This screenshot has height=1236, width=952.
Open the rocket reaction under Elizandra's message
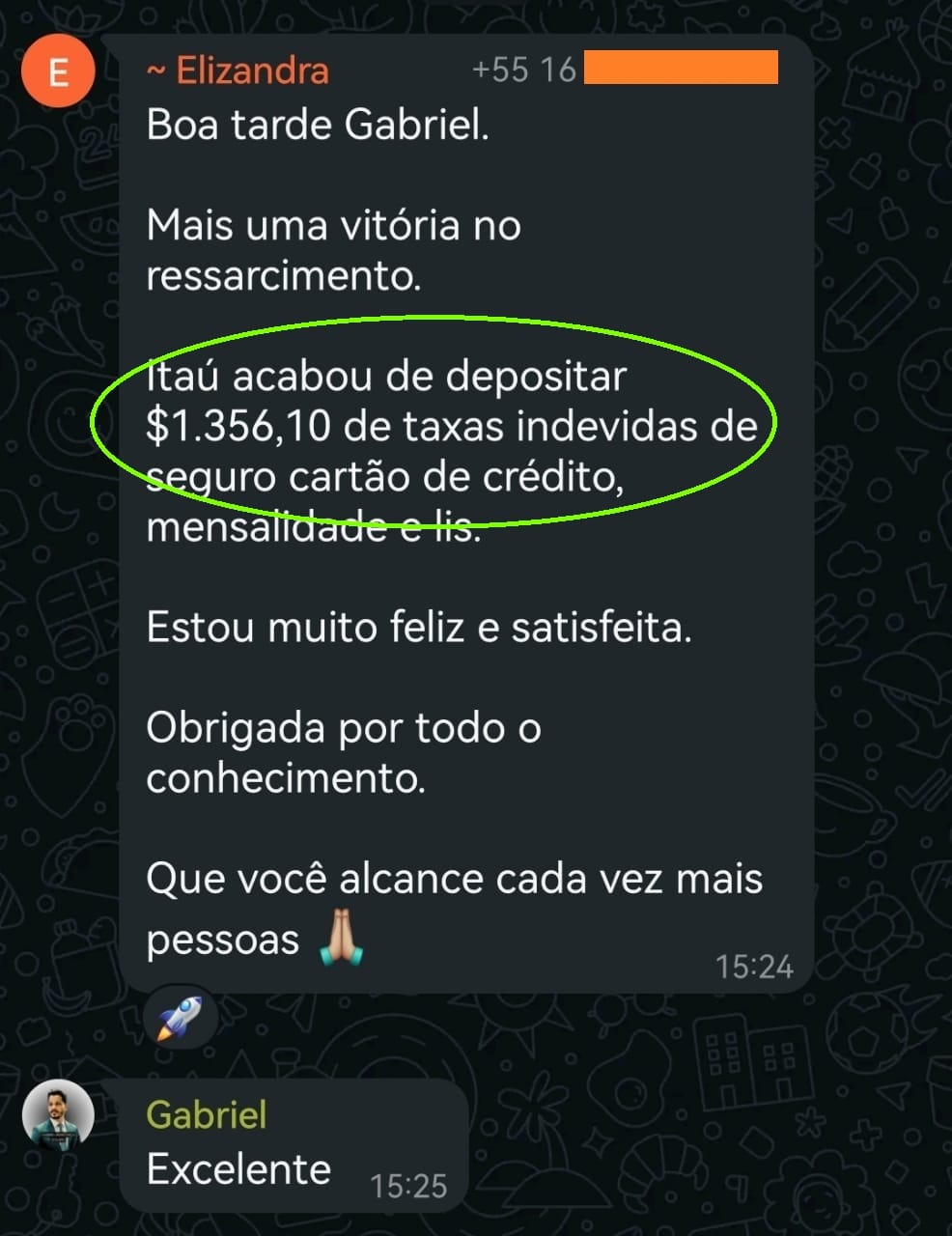180,1019
